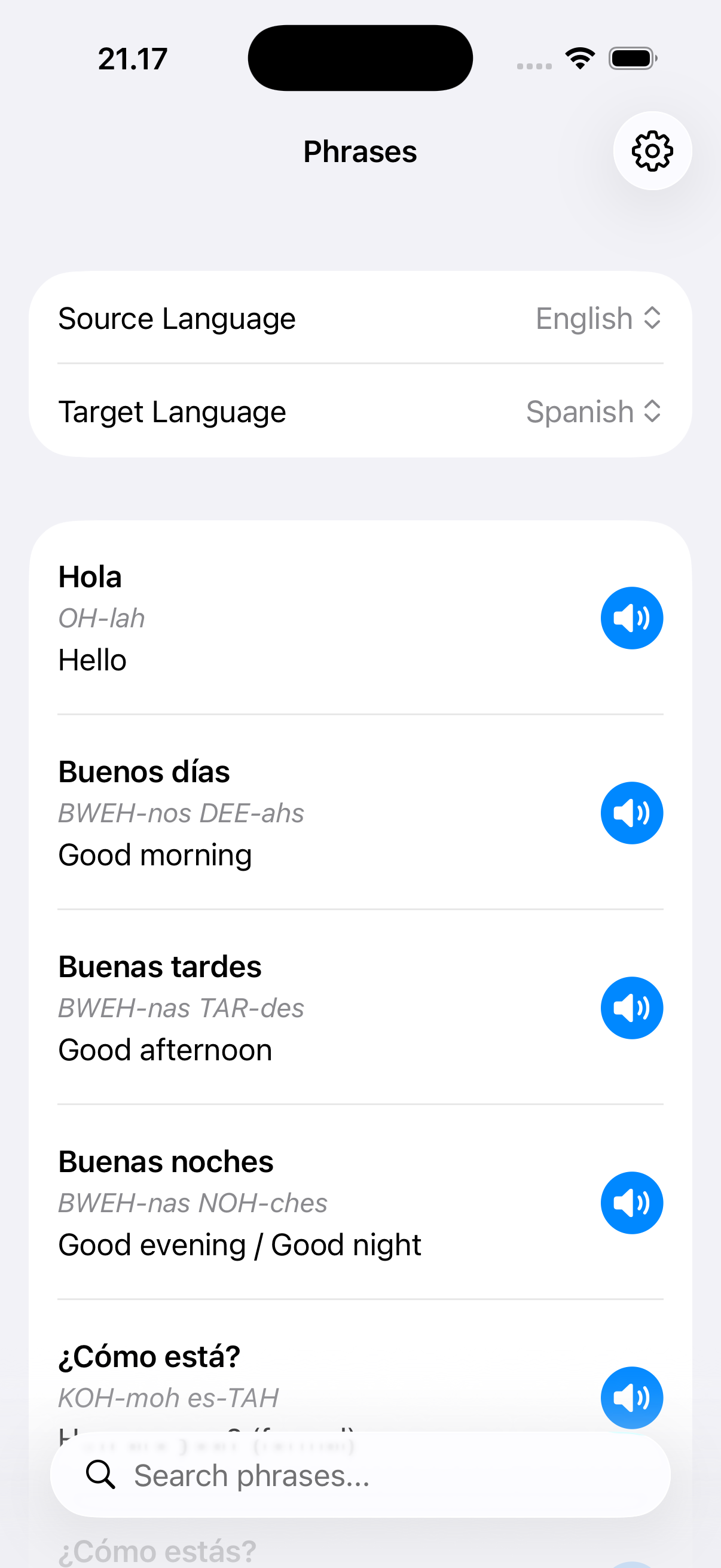The image size is (721, 1568).
Task: Open settings via the gear icon
Action: click(652, 151)
